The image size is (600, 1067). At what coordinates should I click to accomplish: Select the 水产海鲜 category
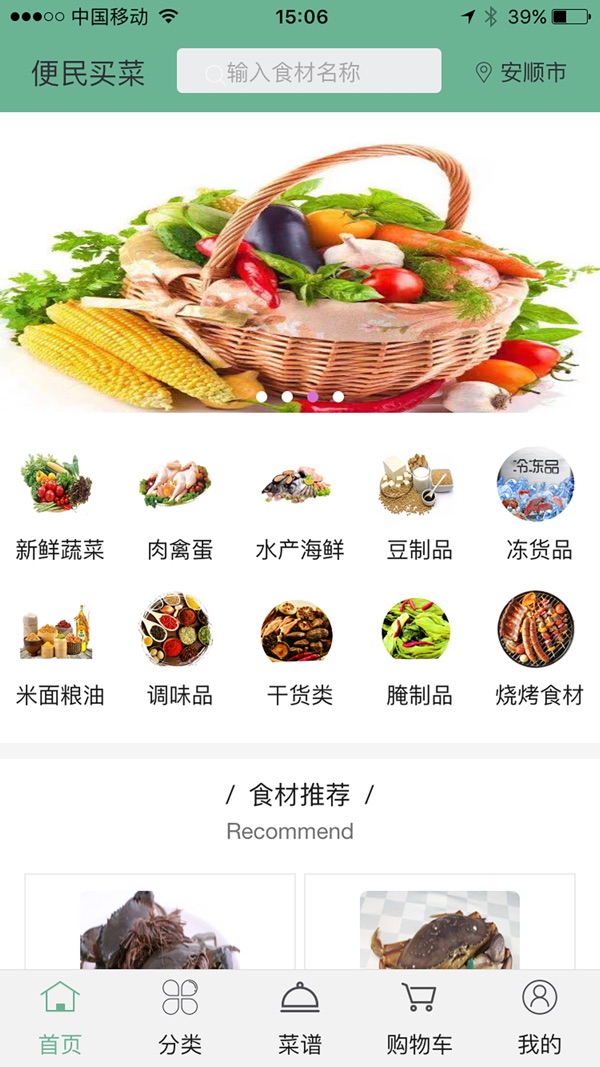tap(299, 505)
